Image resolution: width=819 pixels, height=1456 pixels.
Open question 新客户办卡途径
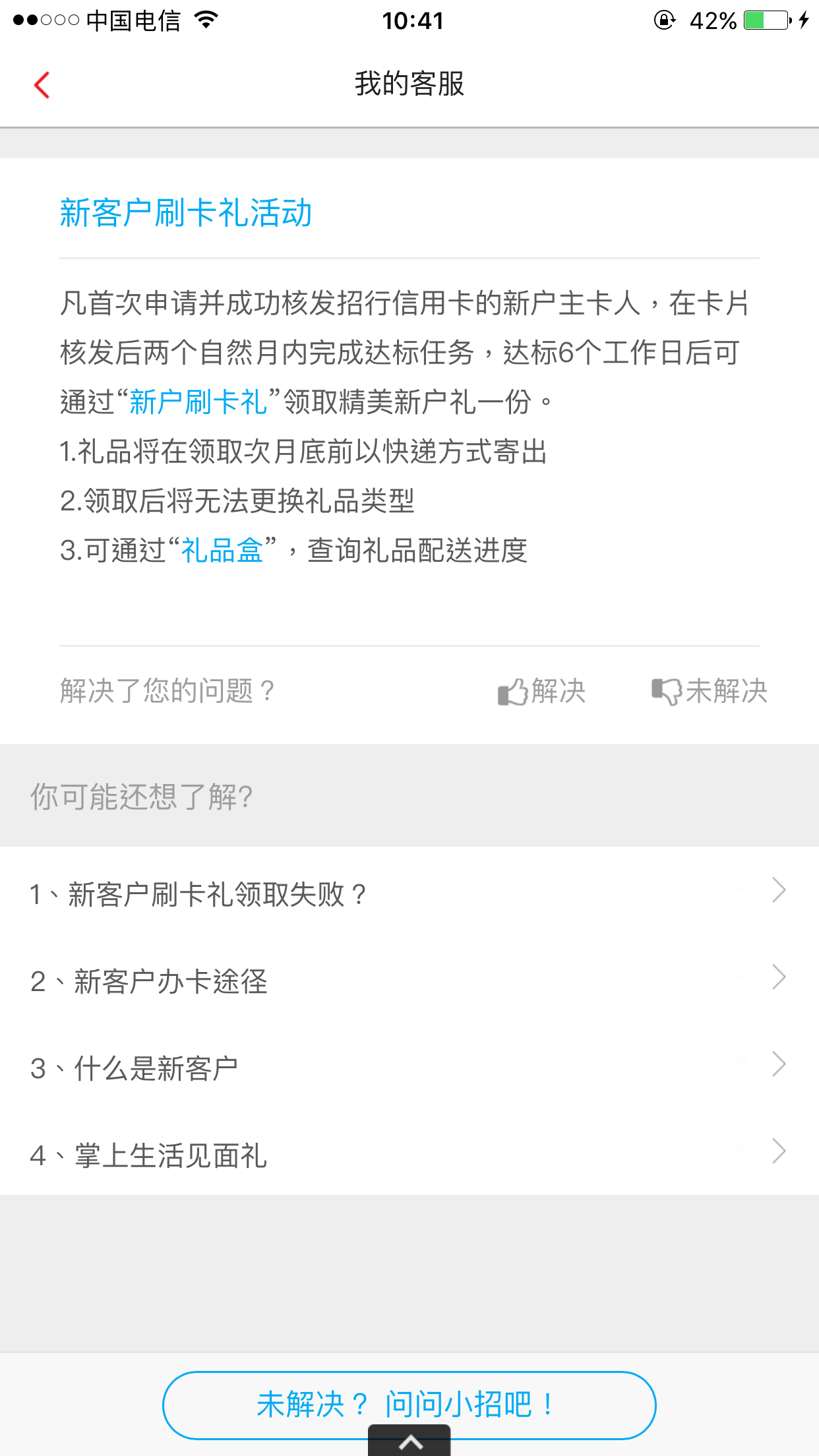click(409, 981)
